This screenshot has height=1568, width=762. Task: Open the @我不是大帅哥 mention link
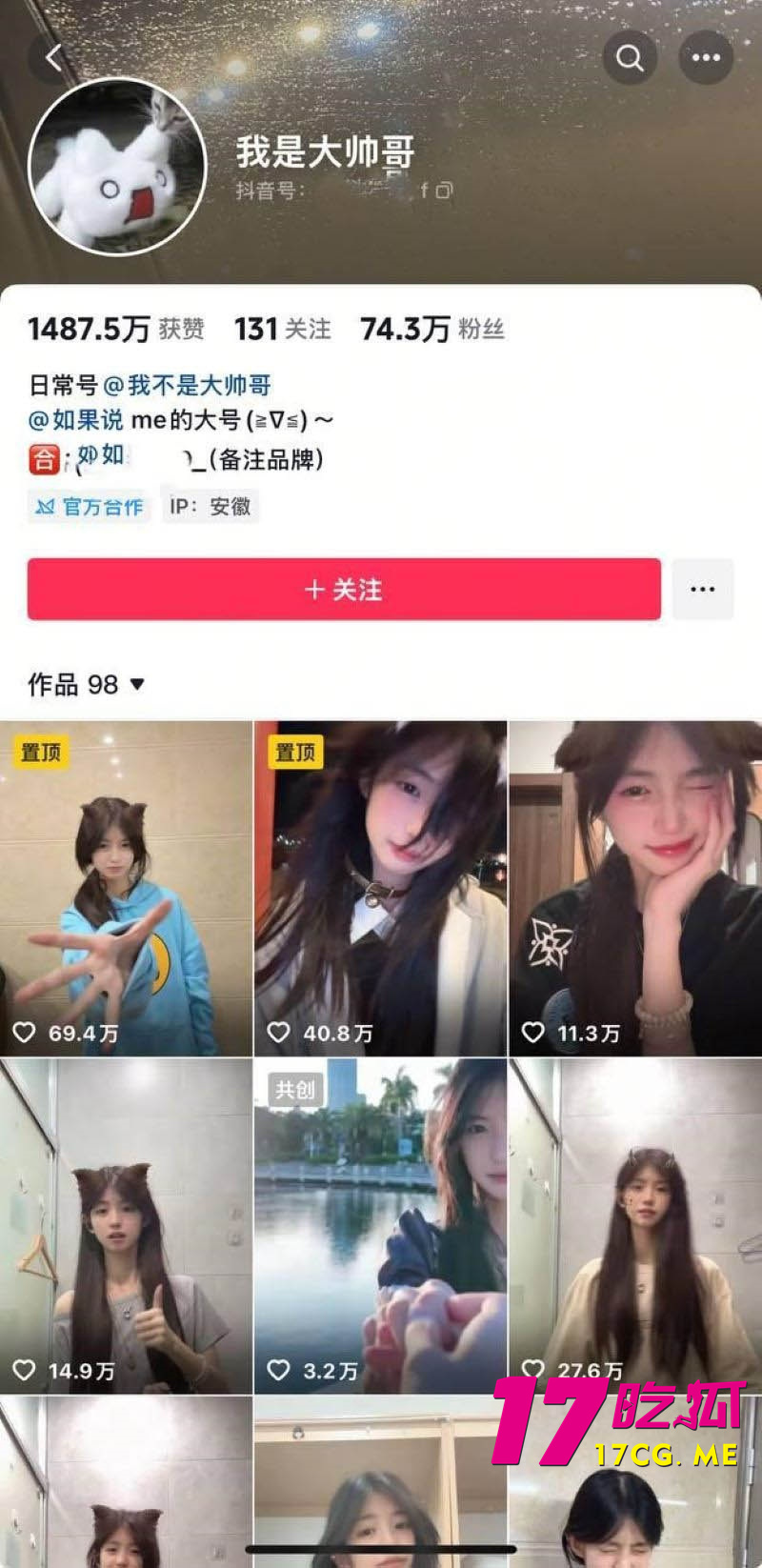click(x=187, y=385)
